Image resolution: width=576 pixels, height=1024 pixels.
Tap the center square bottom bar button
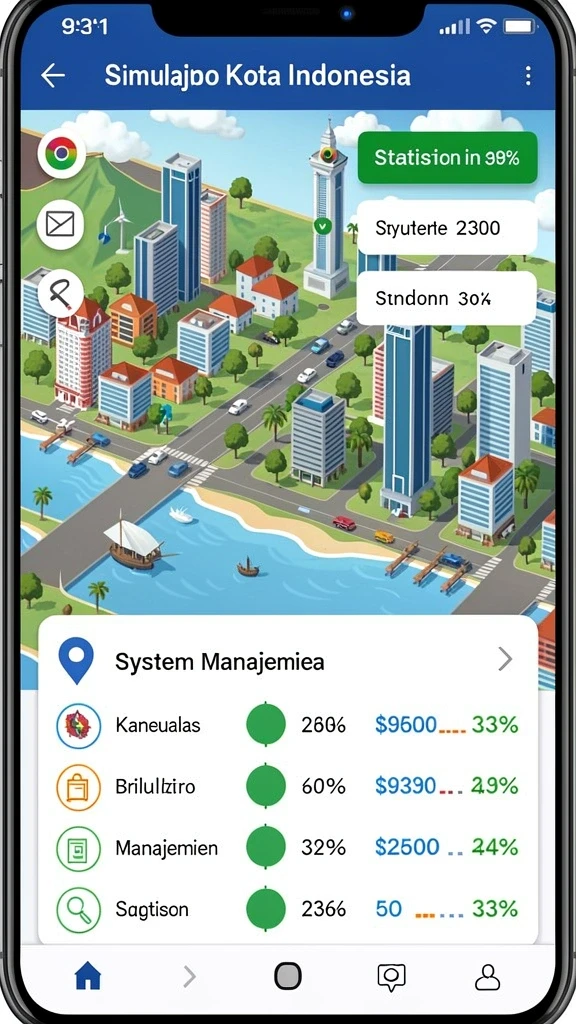[288, 977]
